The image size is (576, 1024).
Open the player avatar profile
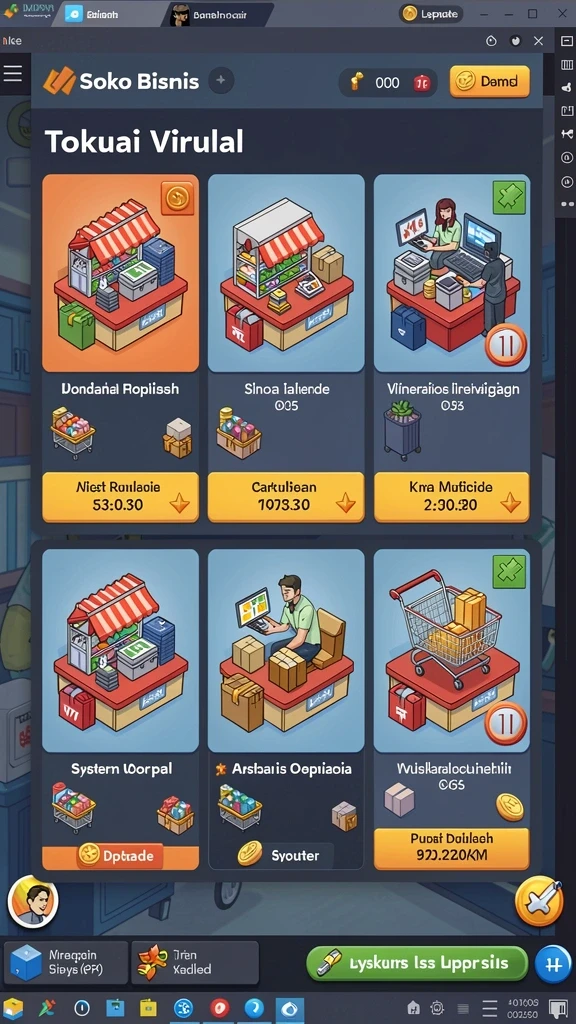[x=33, y=901]
